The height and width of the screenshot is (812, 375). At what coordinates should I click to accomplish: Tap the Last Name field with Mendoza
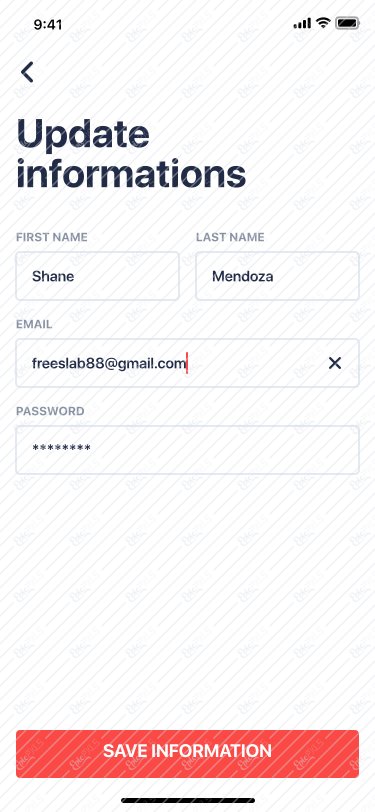(277, 276)
